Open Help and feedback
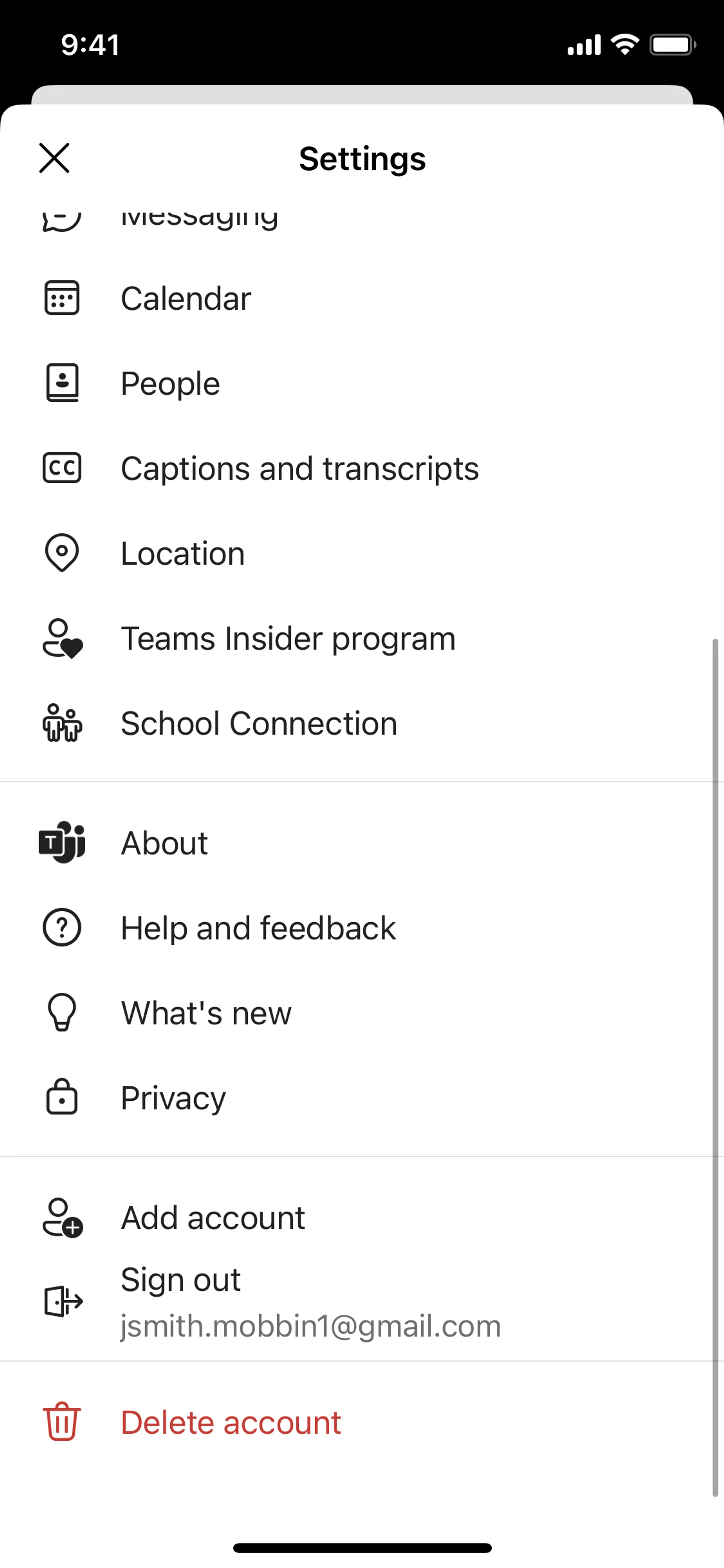This screenshot has width=724, height=1568. pos(258,928)
